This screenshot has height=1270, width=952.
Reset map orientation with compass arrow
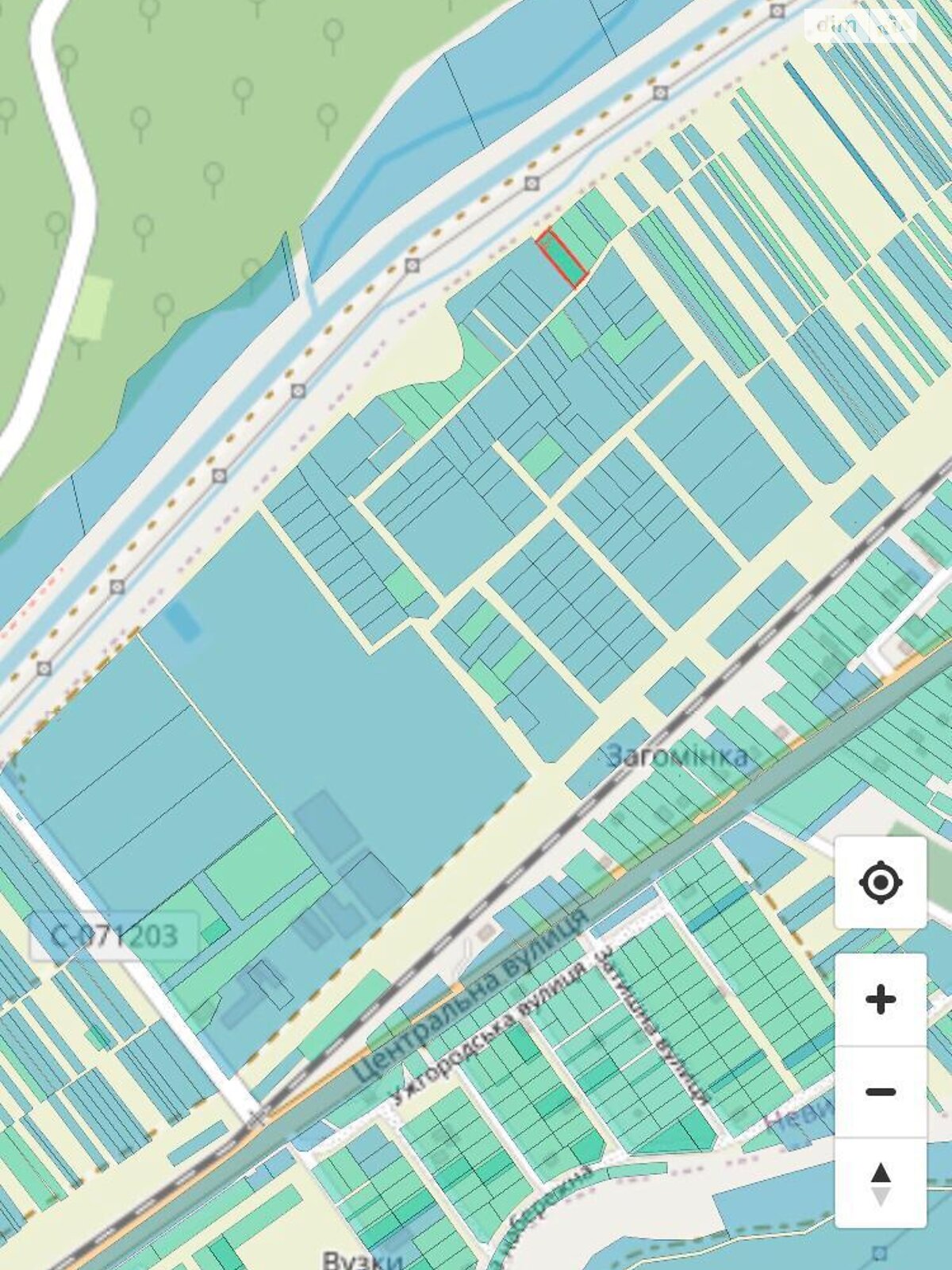pyautogui.click(x=881, y=1183)
